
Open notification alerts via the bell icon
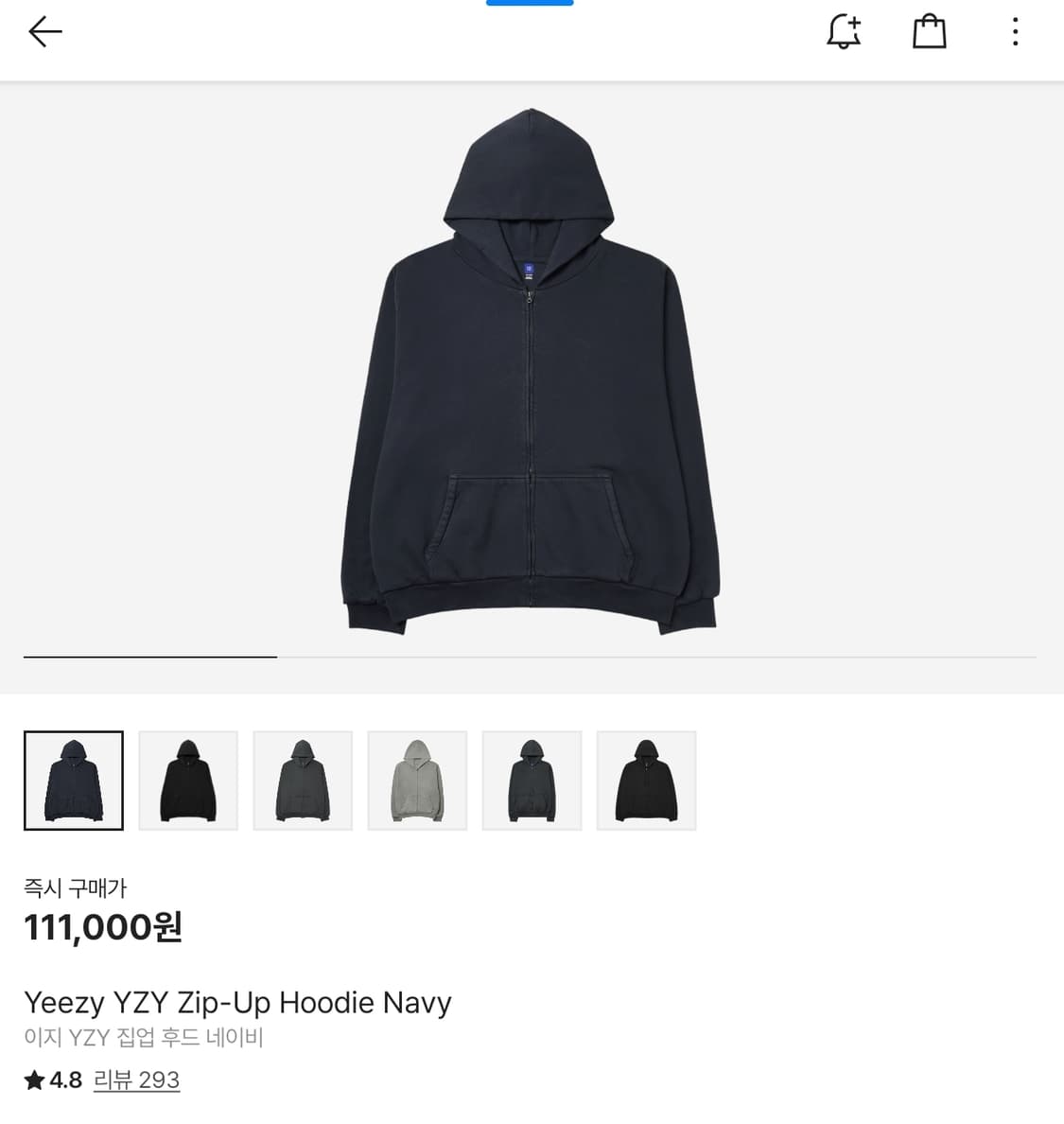(x=844, y=30)
